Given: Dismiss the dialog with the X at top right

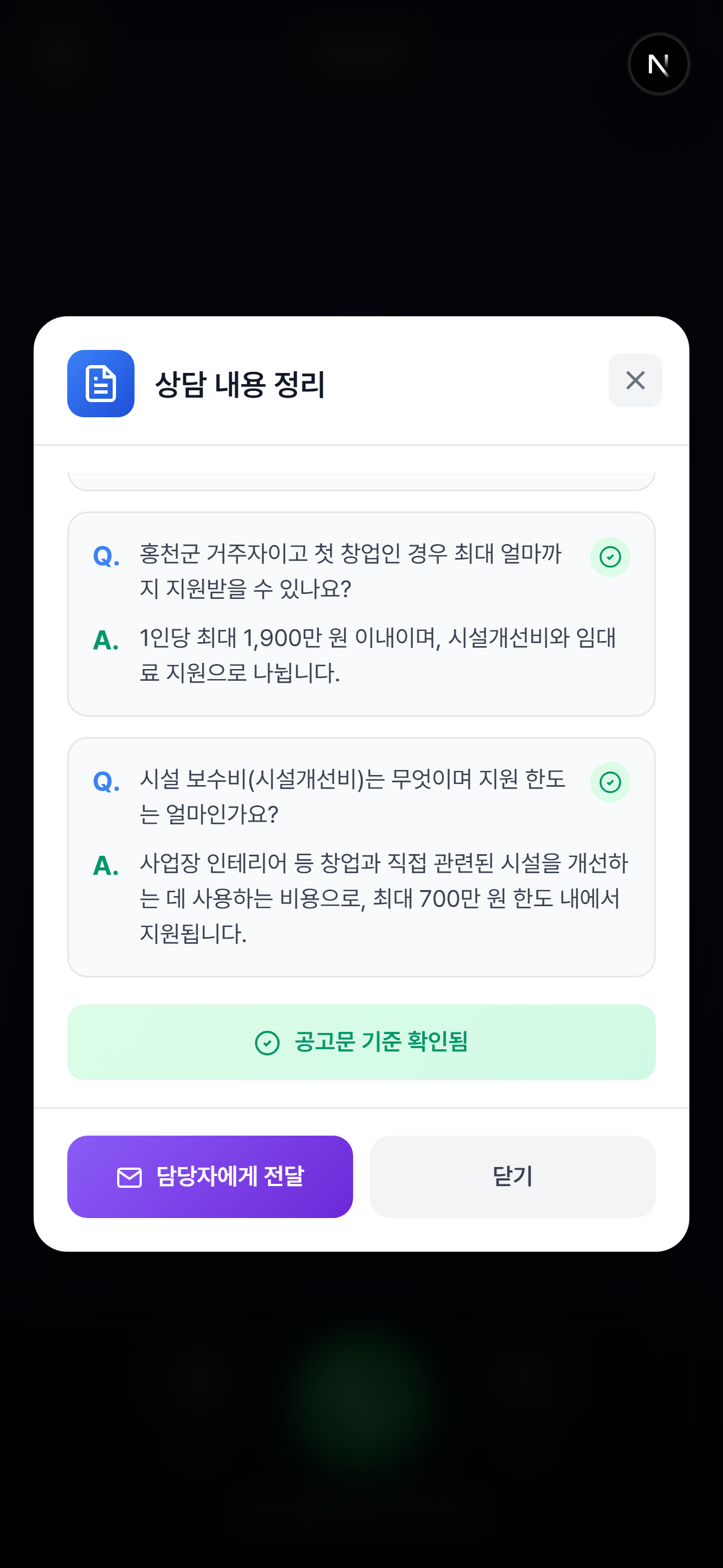Looking at the screenshot, I should (635, 380).
